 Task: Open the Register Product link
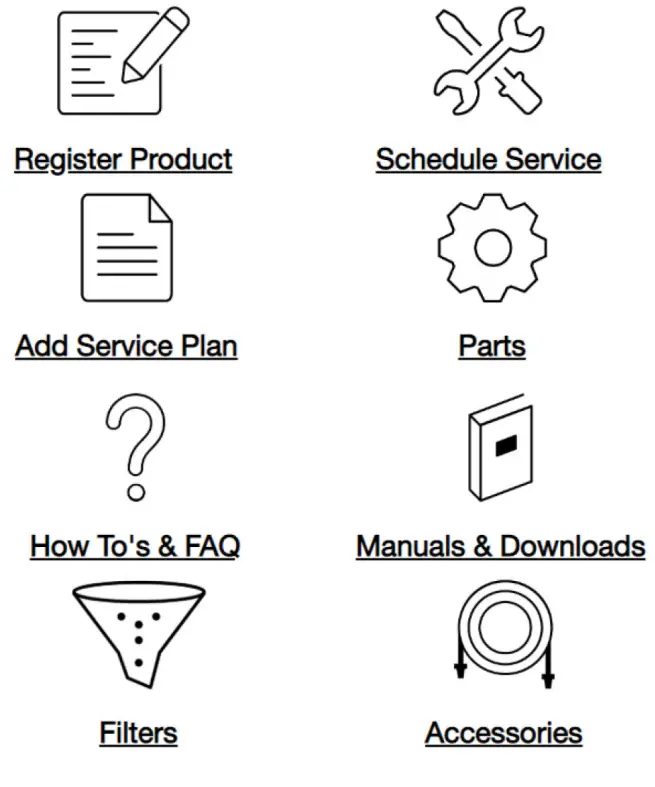[x=123, y=160]
